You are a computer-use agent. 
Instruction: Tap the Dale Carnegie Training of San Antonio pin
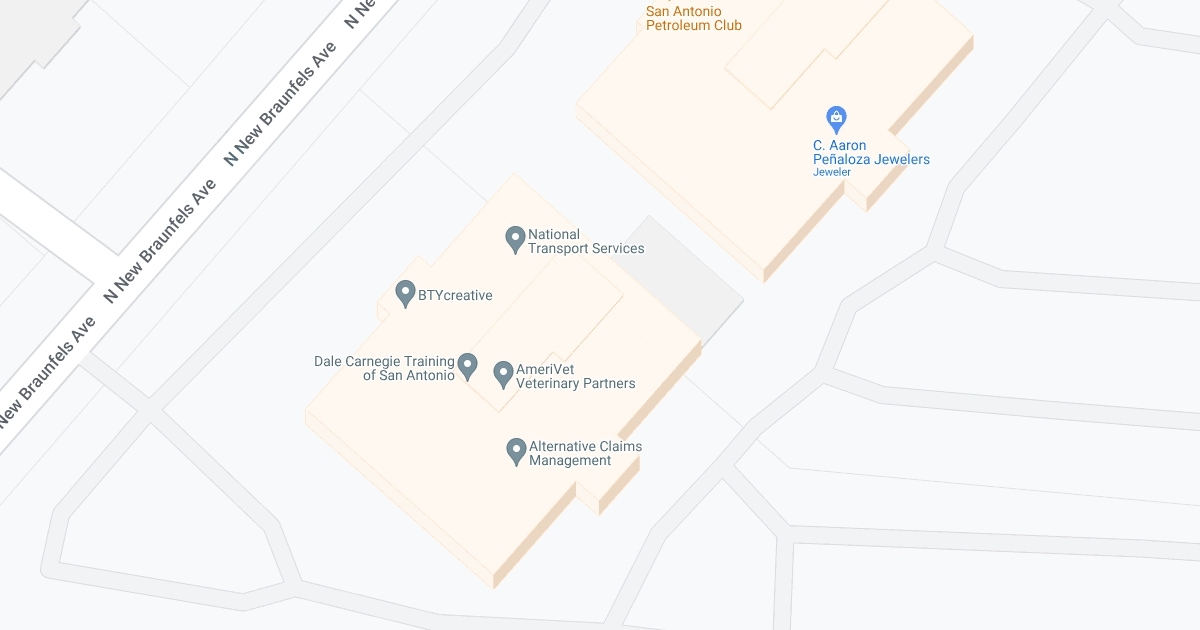(467, 366)
